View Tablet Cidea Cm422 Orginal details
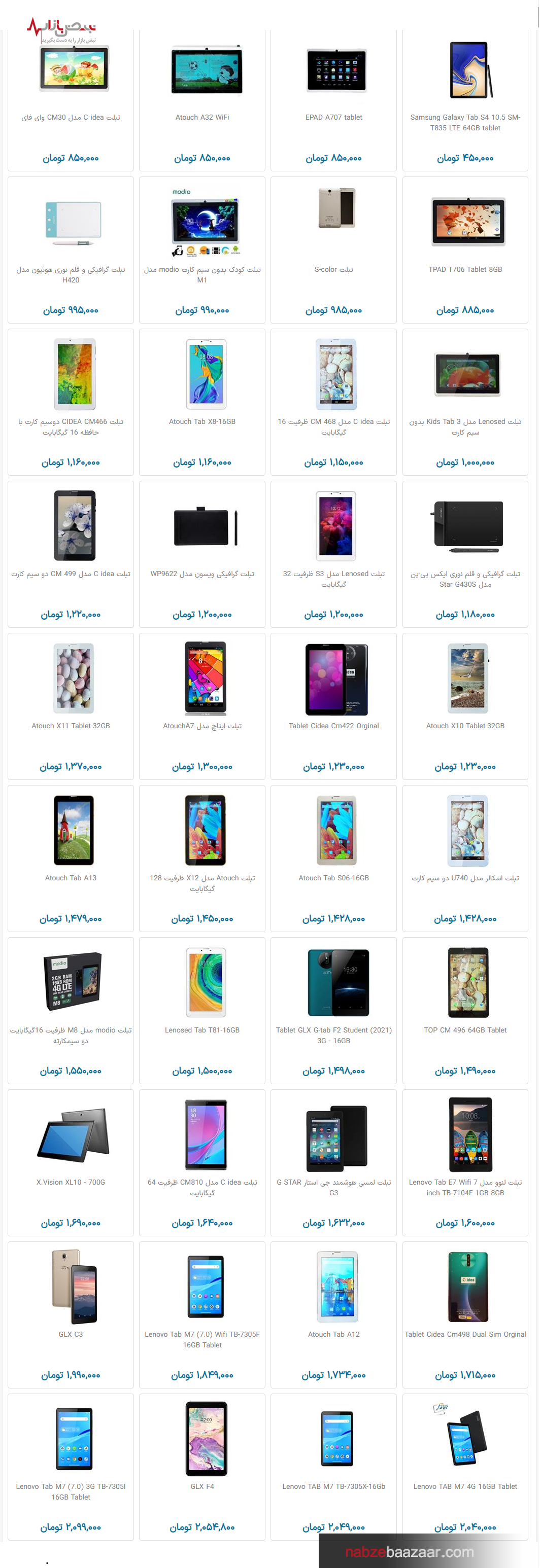The width and height of the screenshot is (540, 1568). pyautogui.click(x=333, y=726)
